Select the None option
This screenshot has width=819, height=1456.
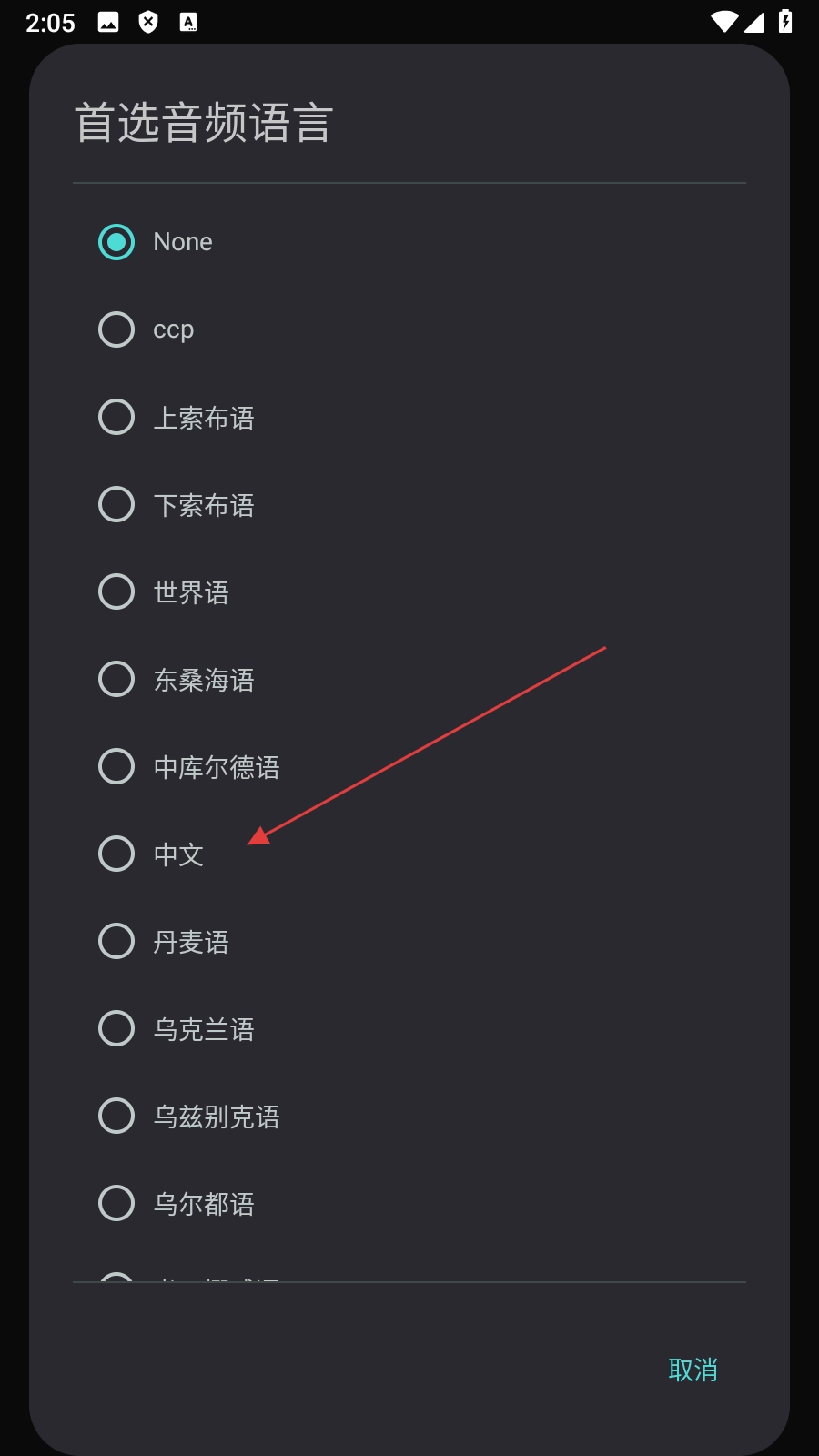click(409, 242)
